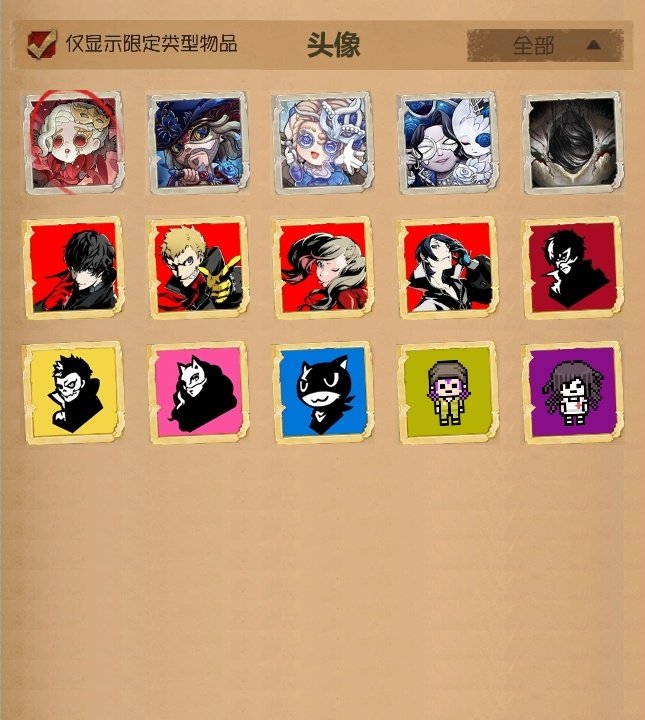Select the avatar with red and white mask
Screen dimensions: 645x720
click(447, 267)
